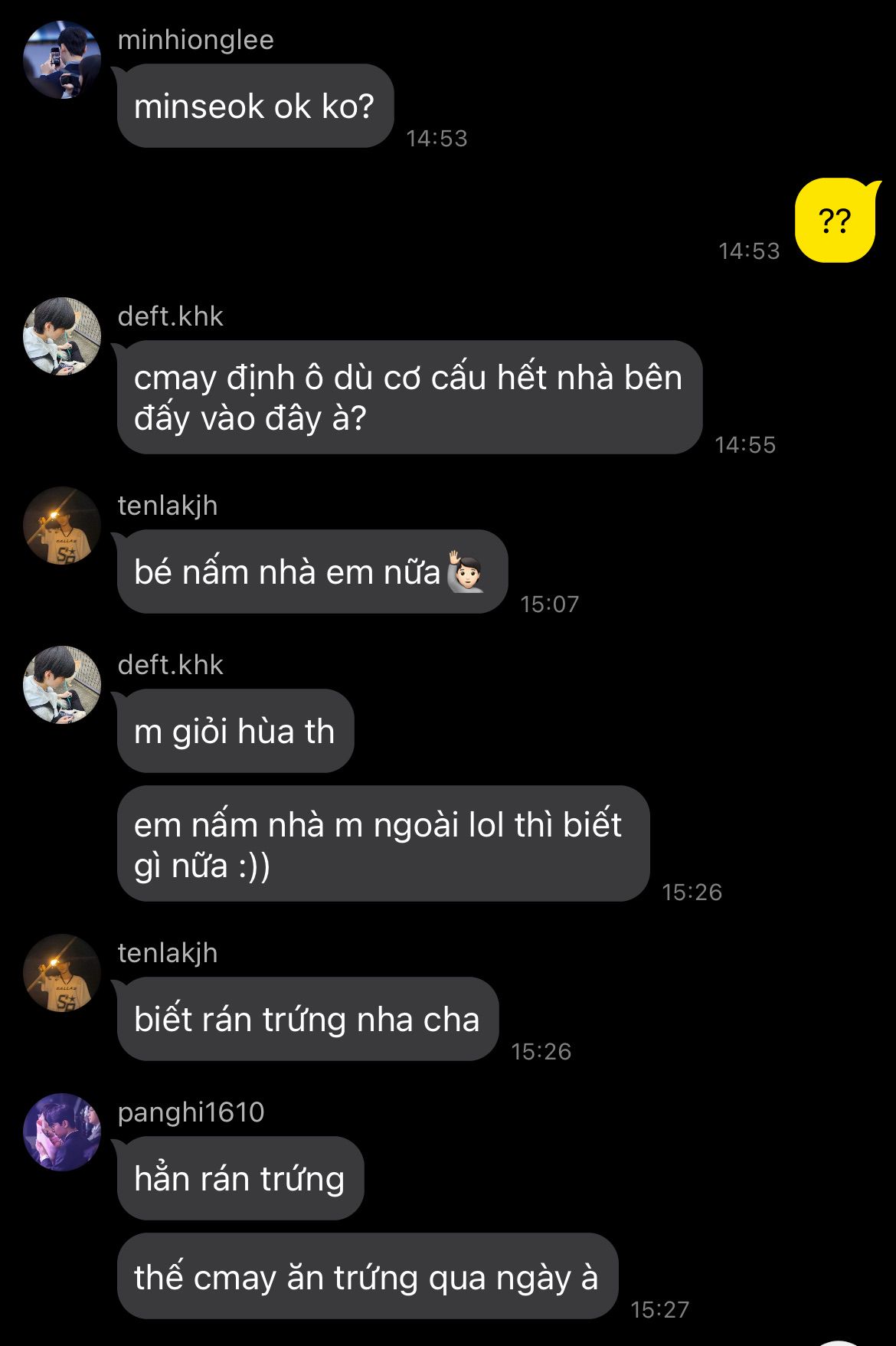The image size is (896, 1346).
Task: Open minhionglee's profile picture
Action: tap(62, 61)
